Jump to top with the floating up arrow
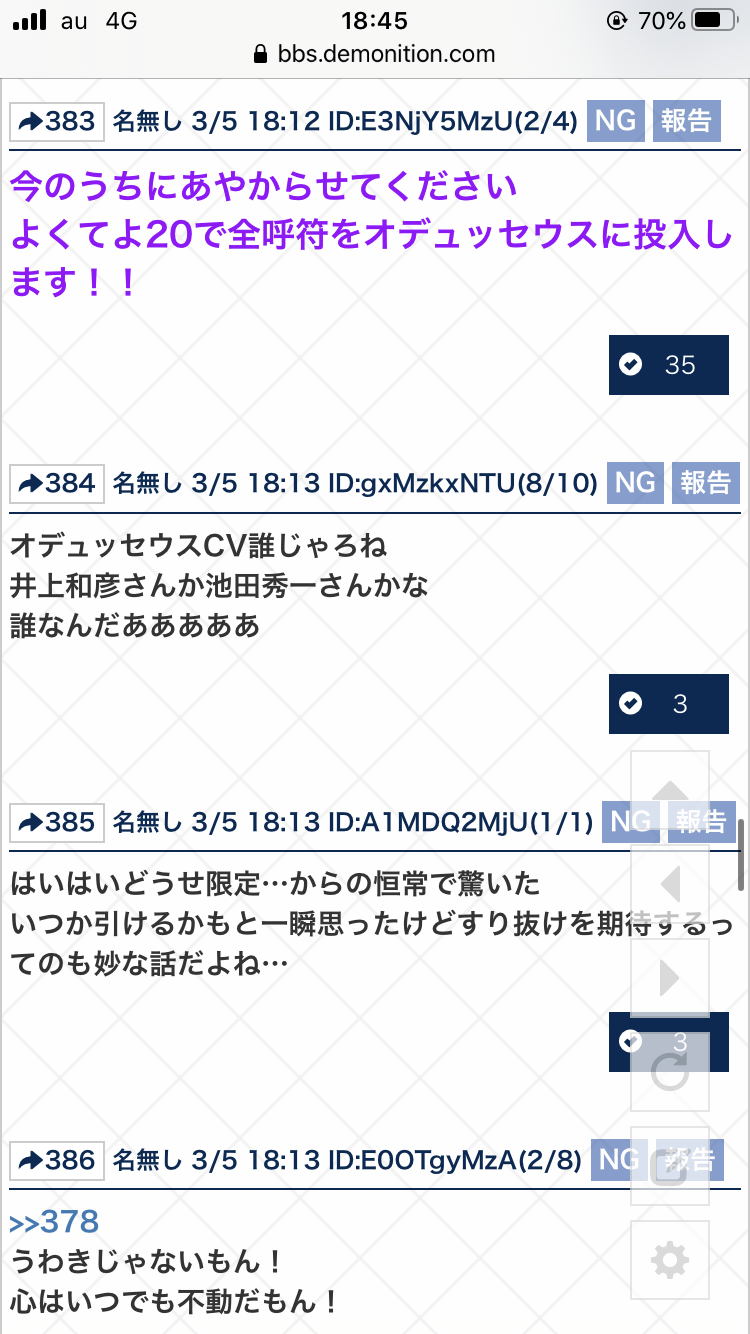750x1334 pixels. click(x=670, y=790)
